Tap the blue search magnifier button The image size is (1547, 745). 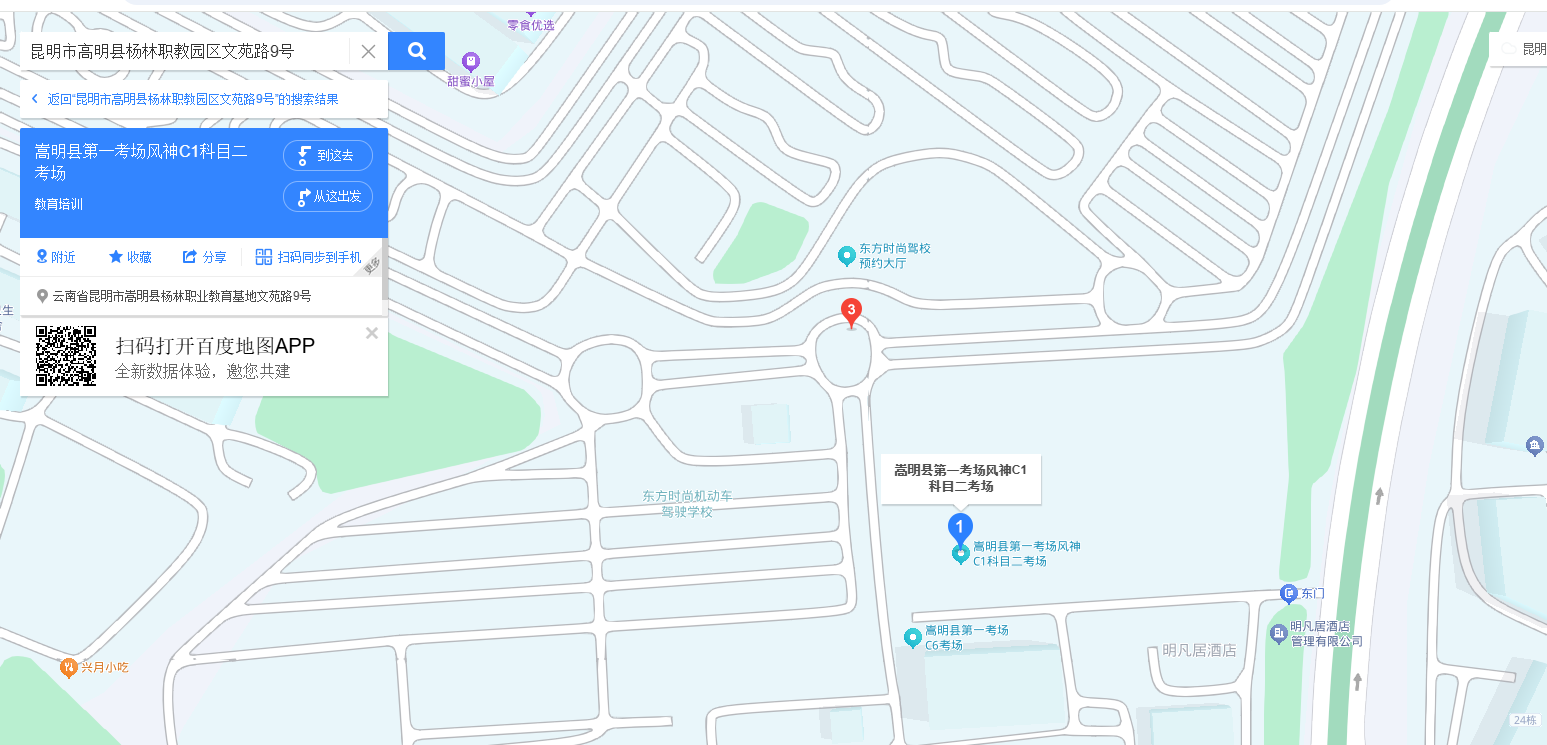416,51
